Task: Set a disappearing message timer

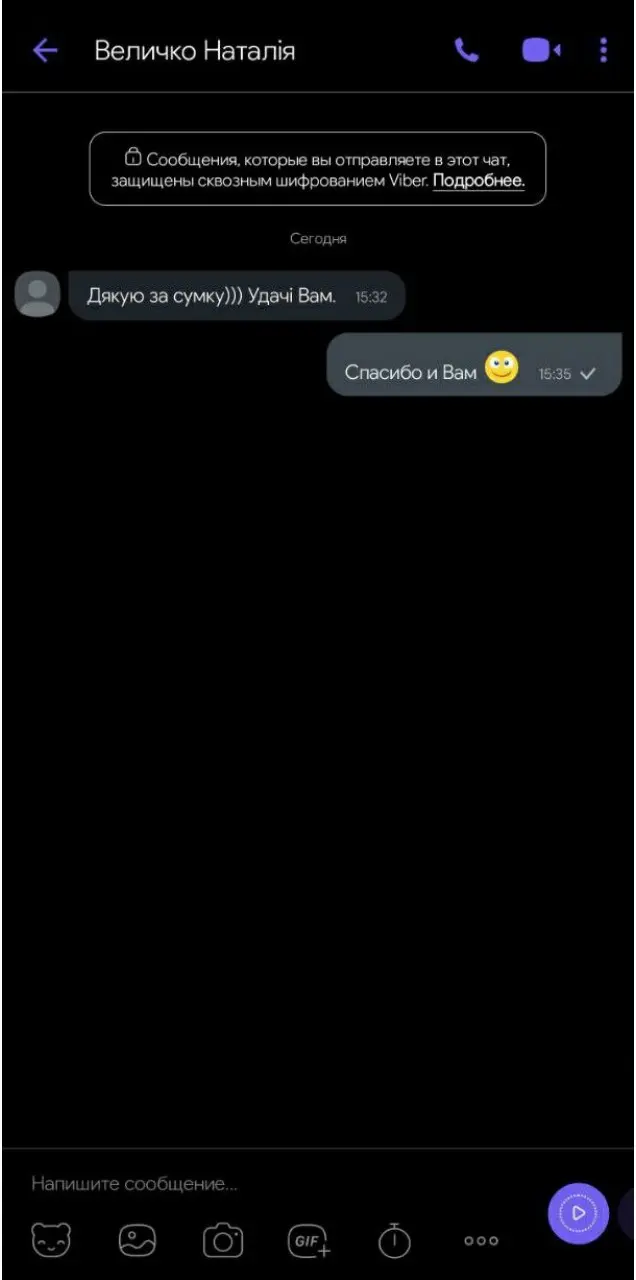Action: click(394, 1241)
